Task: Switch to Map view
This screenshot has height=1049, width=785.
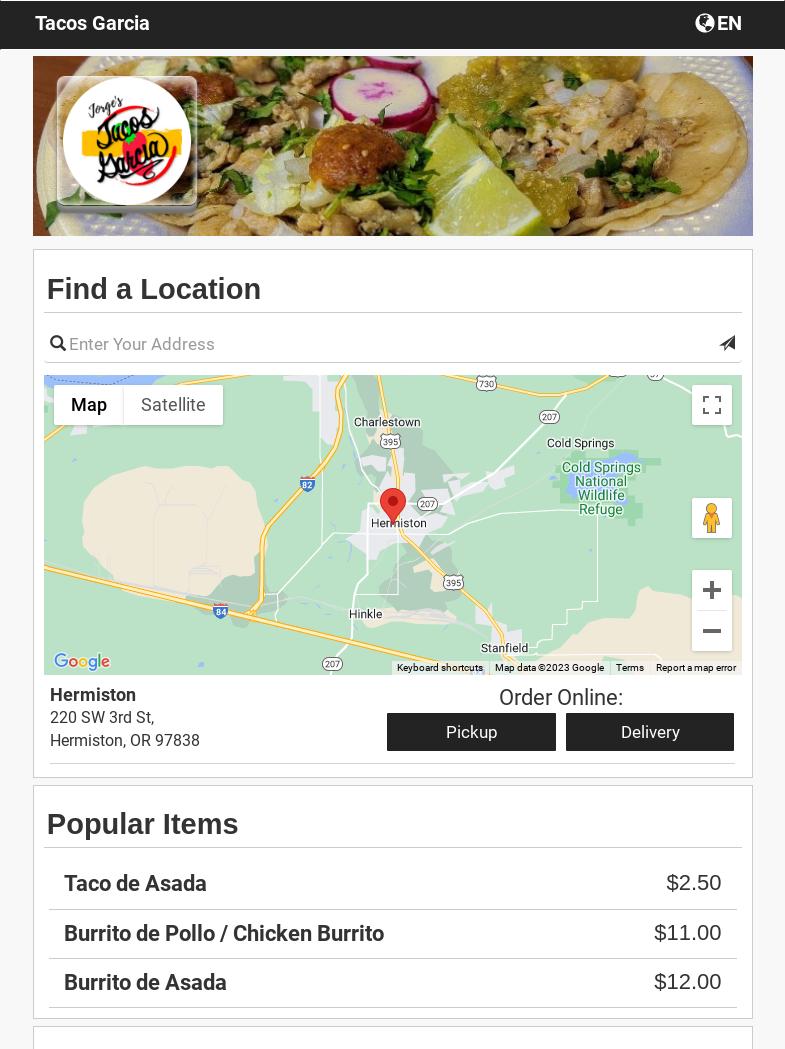Action: click(x=88, y=405)
